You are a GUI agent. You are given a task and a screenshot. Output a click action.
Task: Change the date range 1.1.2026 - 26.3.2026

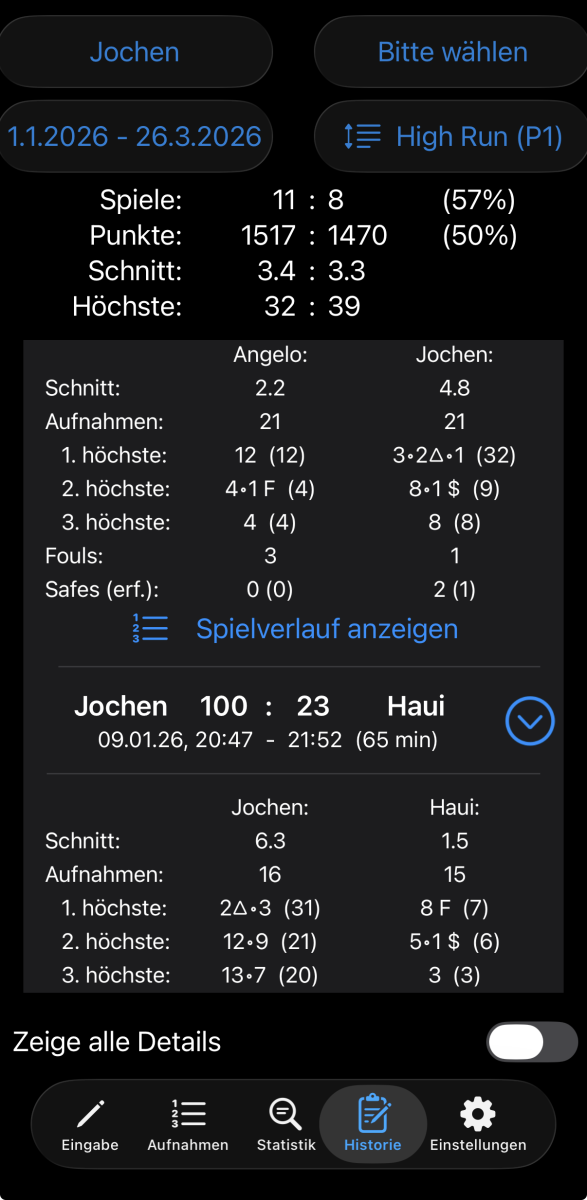pos(135,136)
